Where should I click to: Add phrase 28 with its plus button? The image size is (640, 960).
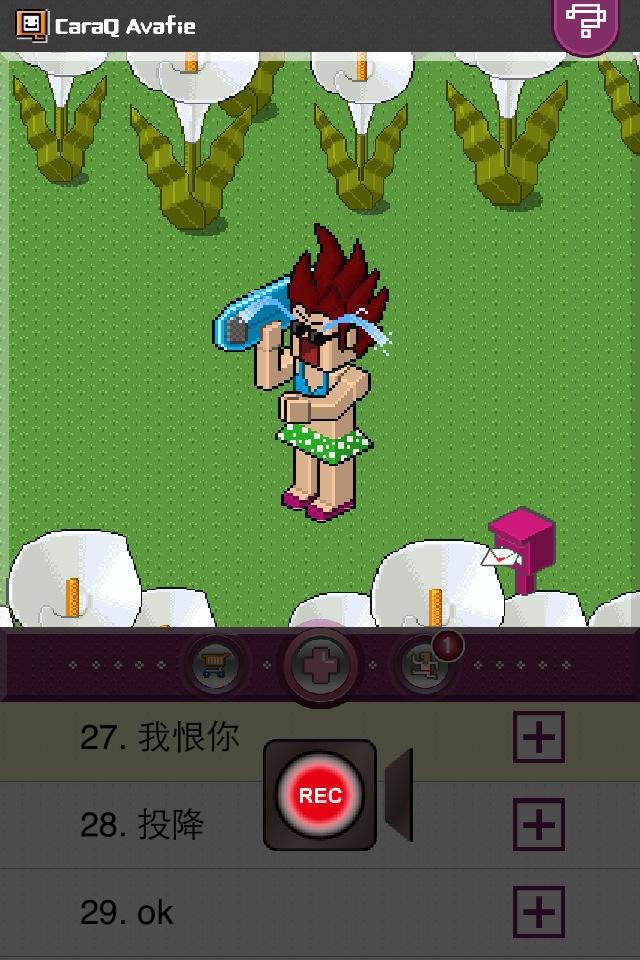pyautogui.click(x=539, y=825)
